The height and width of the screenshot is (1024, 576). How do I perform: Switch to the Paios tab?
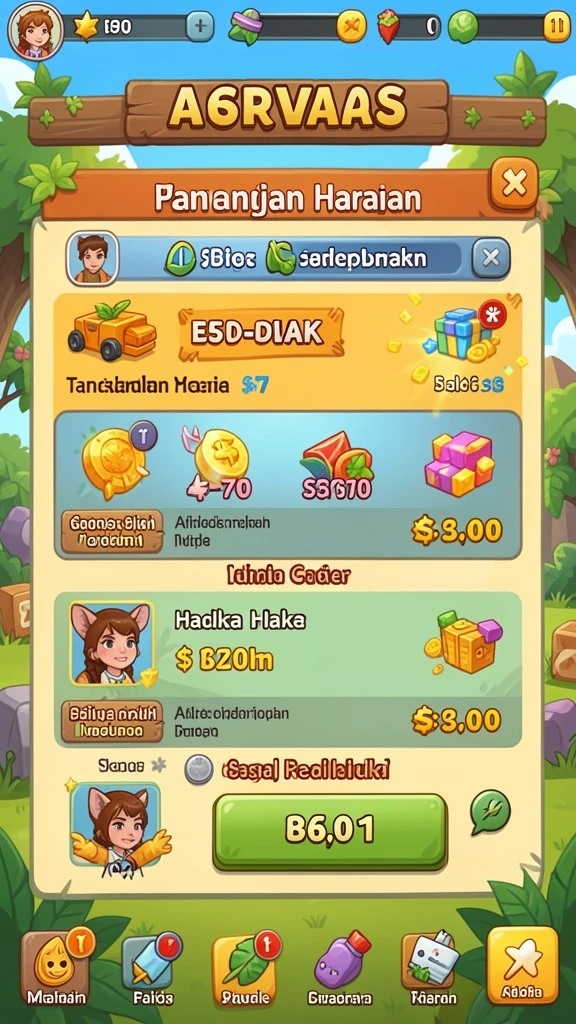[152, 968]
